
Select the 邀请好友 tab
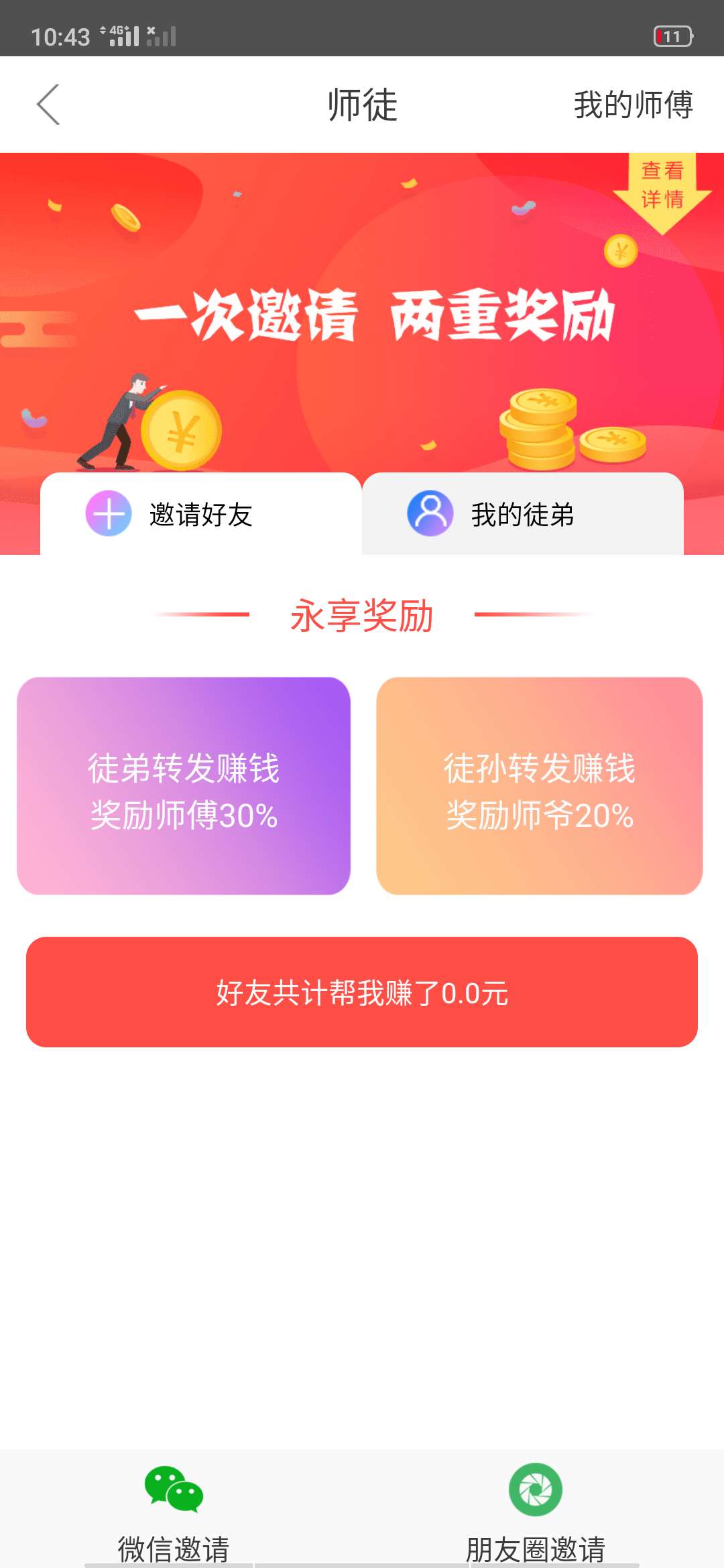pyautogui.click(x=201, y=516)
